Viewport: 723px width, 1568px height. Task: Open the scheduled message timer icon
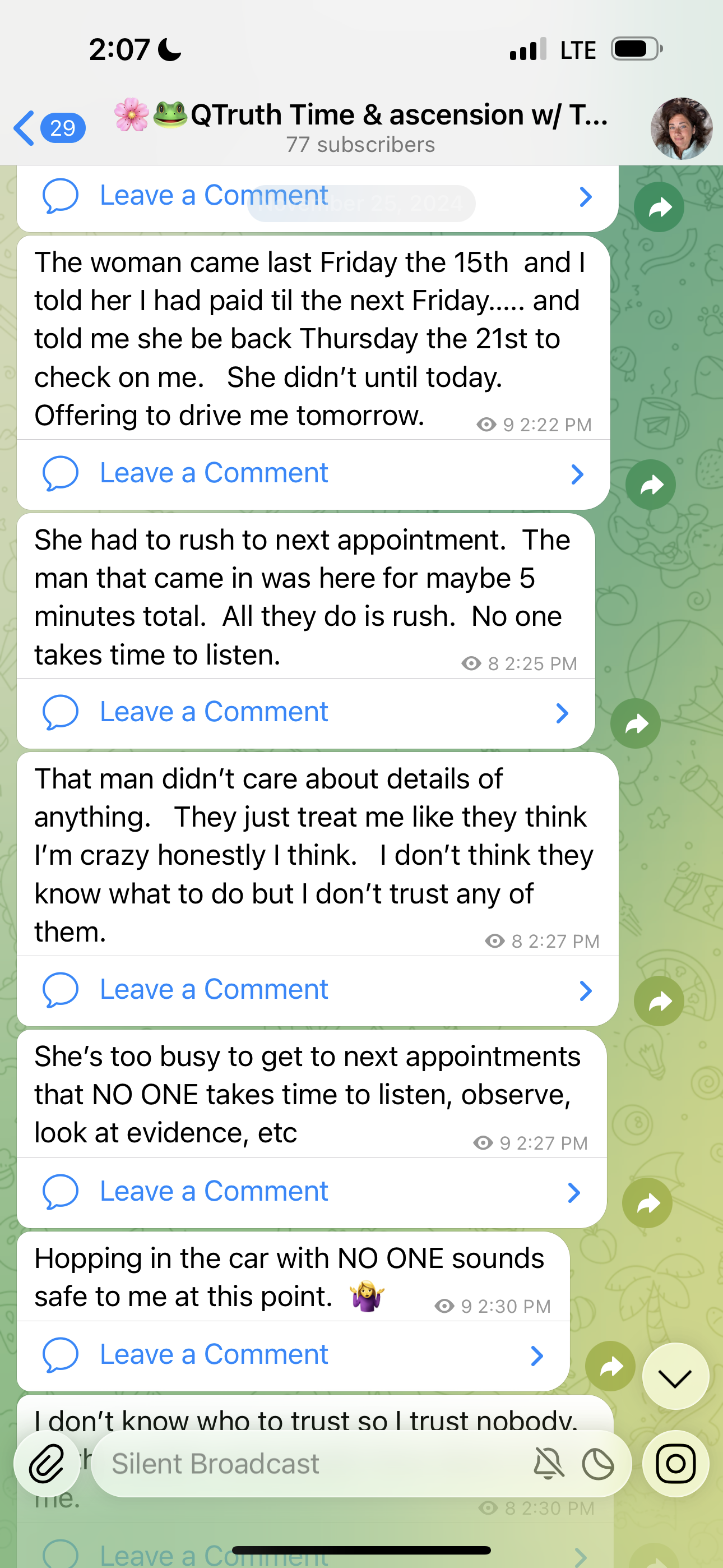point(598,1464)
